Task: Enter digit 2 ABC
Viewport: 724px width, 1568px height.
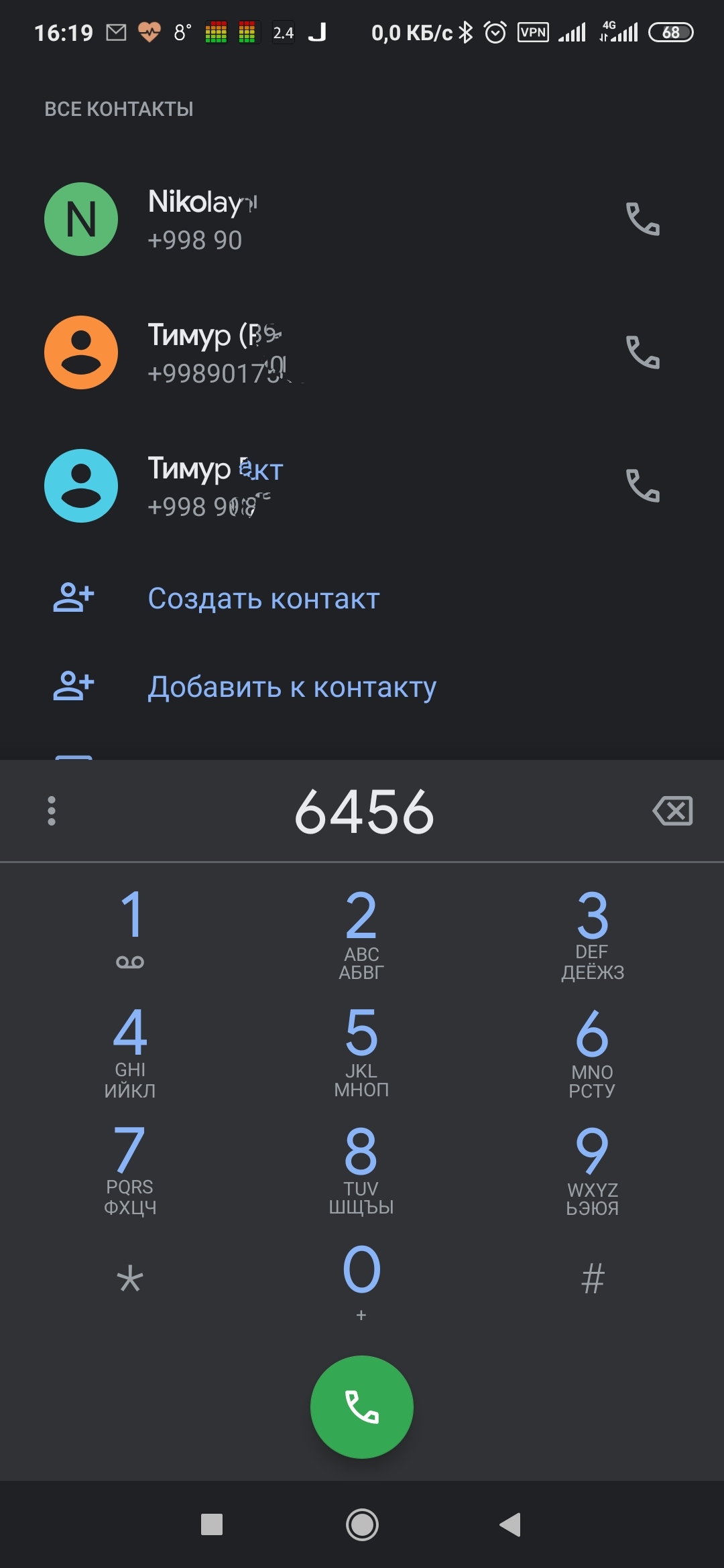Action: click(x=361, y=931)
